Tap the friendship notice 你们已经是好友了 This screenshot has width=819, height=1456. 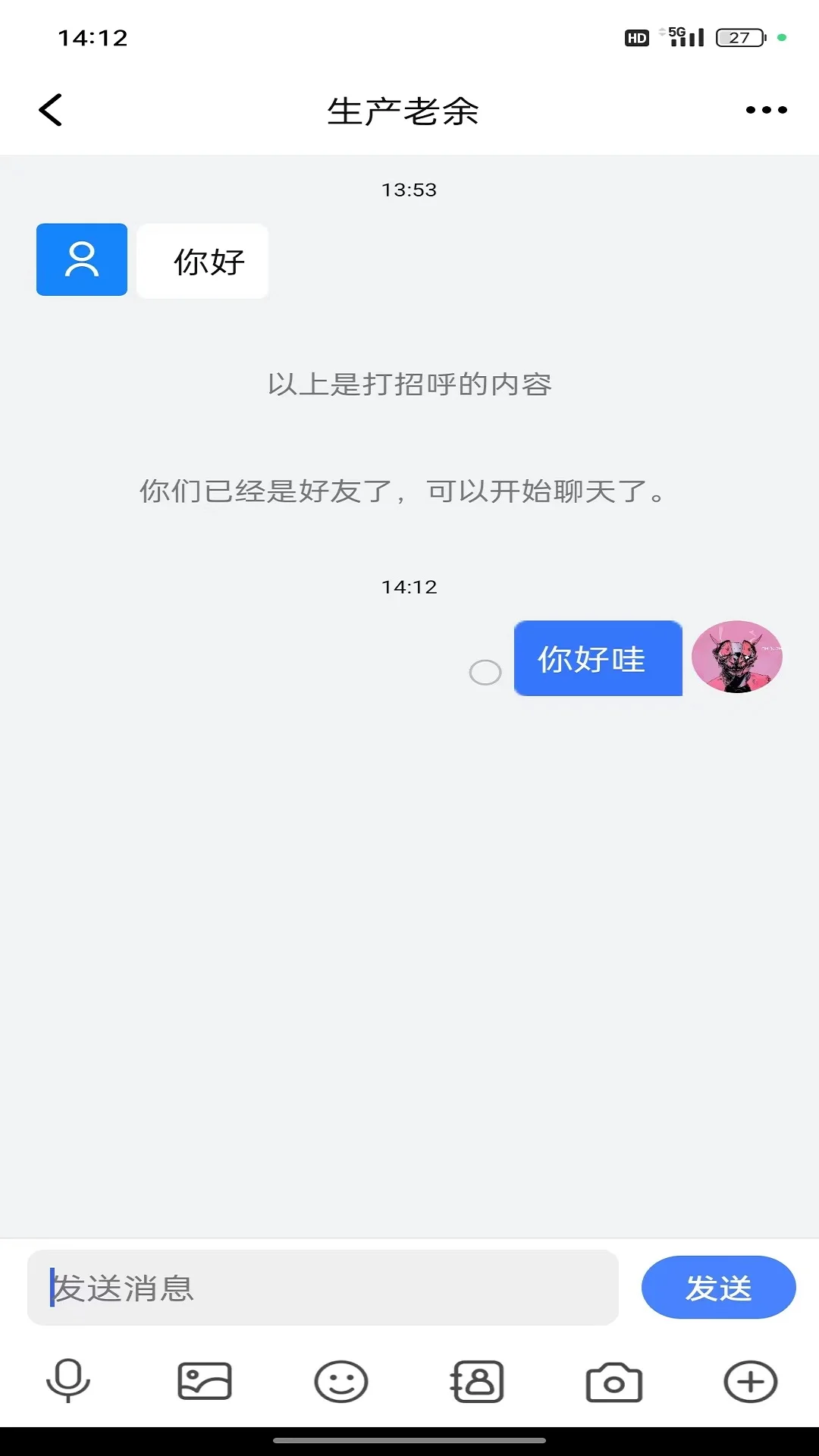tap(402, 492)
